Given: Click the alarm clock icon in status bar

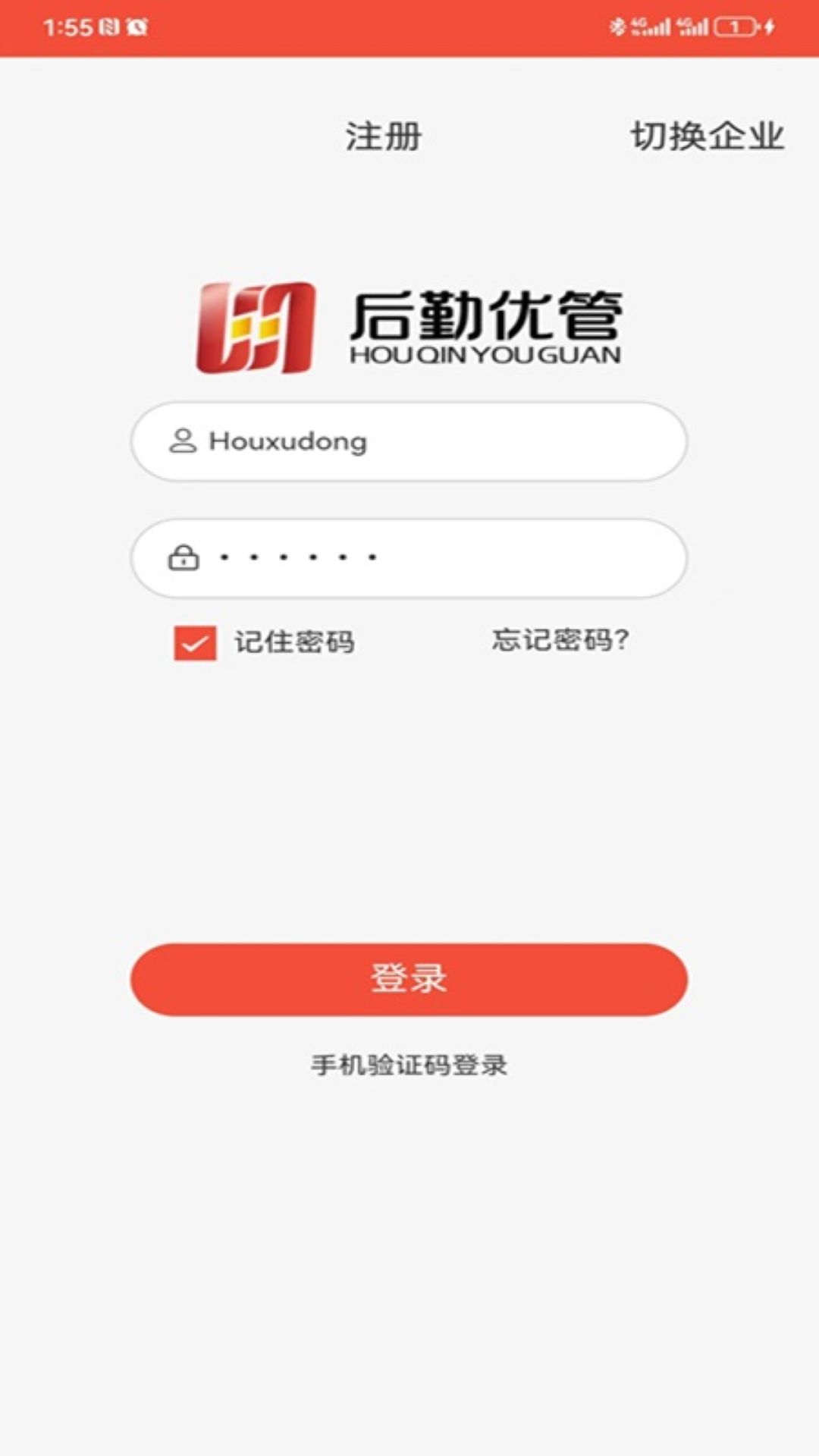Looking at the screenshot, I should pos(136,25).
